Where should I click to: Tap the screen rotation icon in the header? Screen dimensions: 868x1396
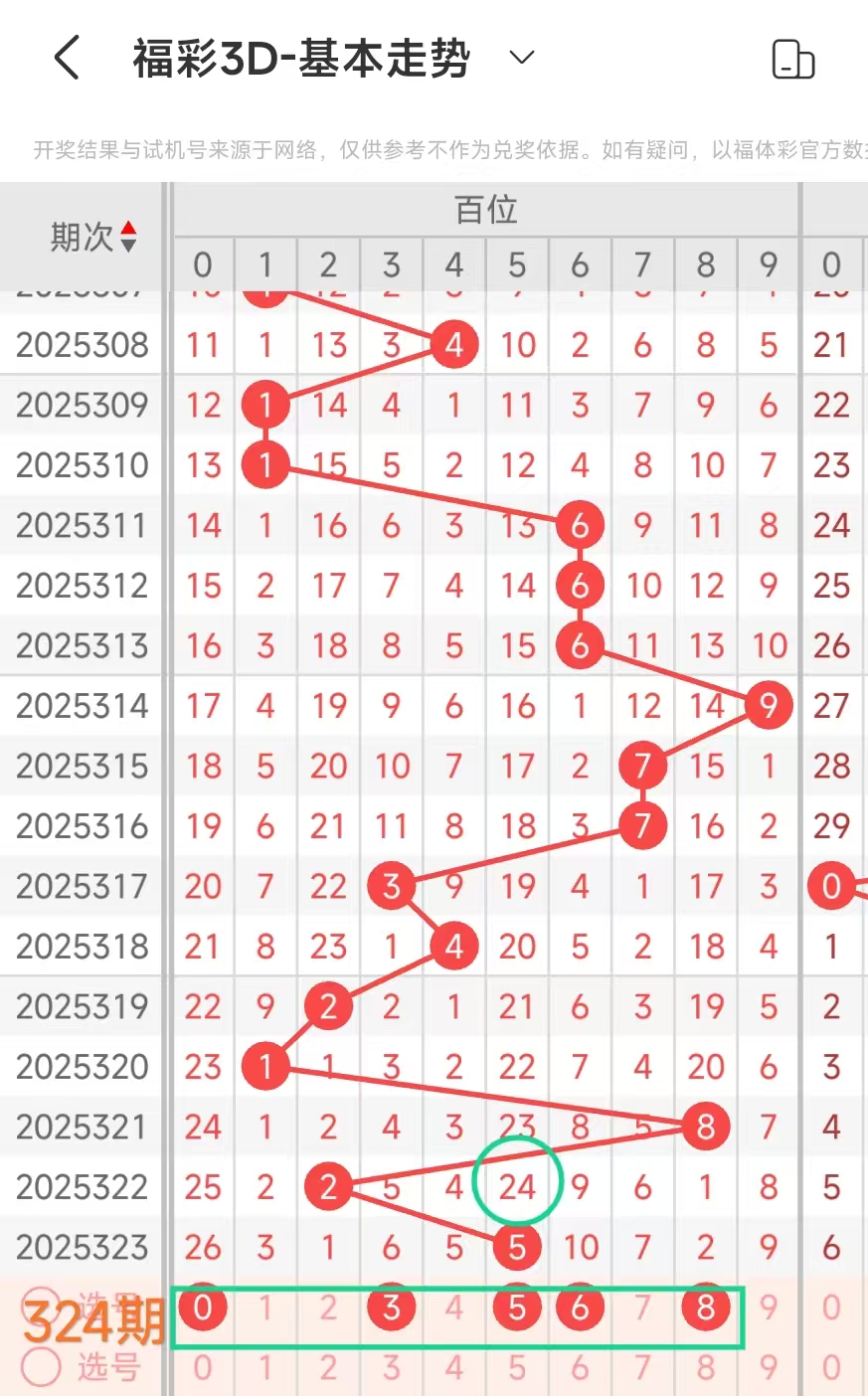tap(792, 60)
